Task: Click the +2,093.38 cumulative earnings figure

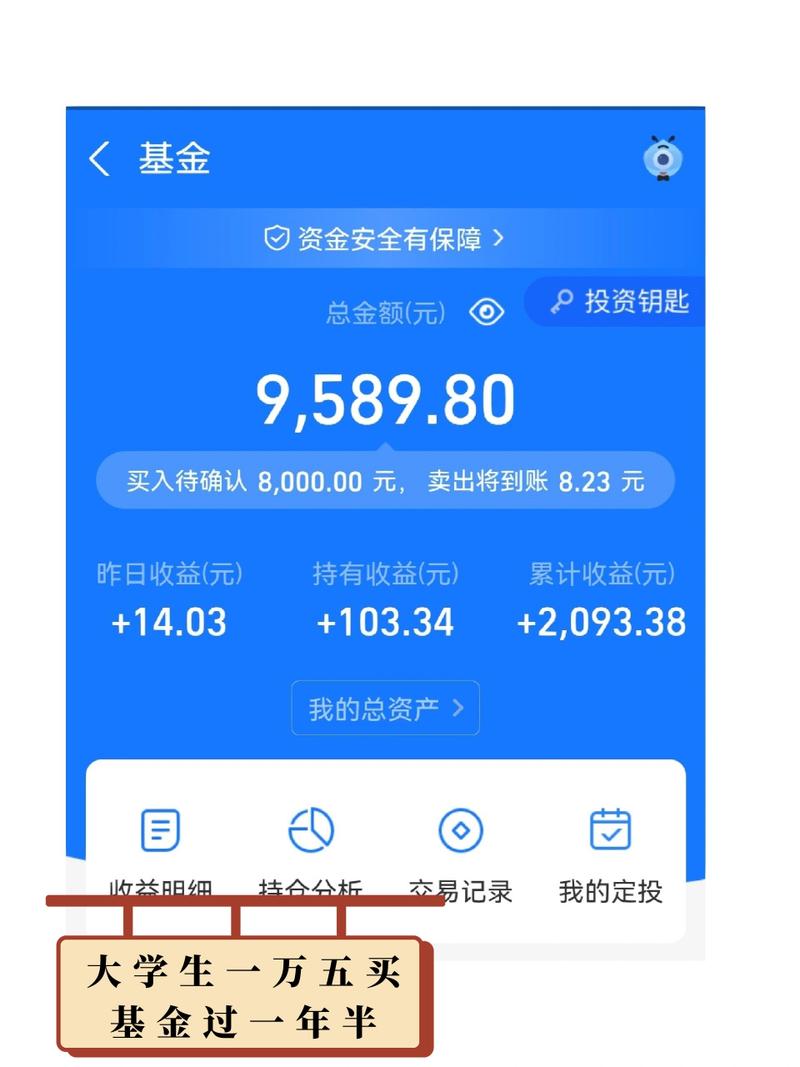Action: point(600,622)
